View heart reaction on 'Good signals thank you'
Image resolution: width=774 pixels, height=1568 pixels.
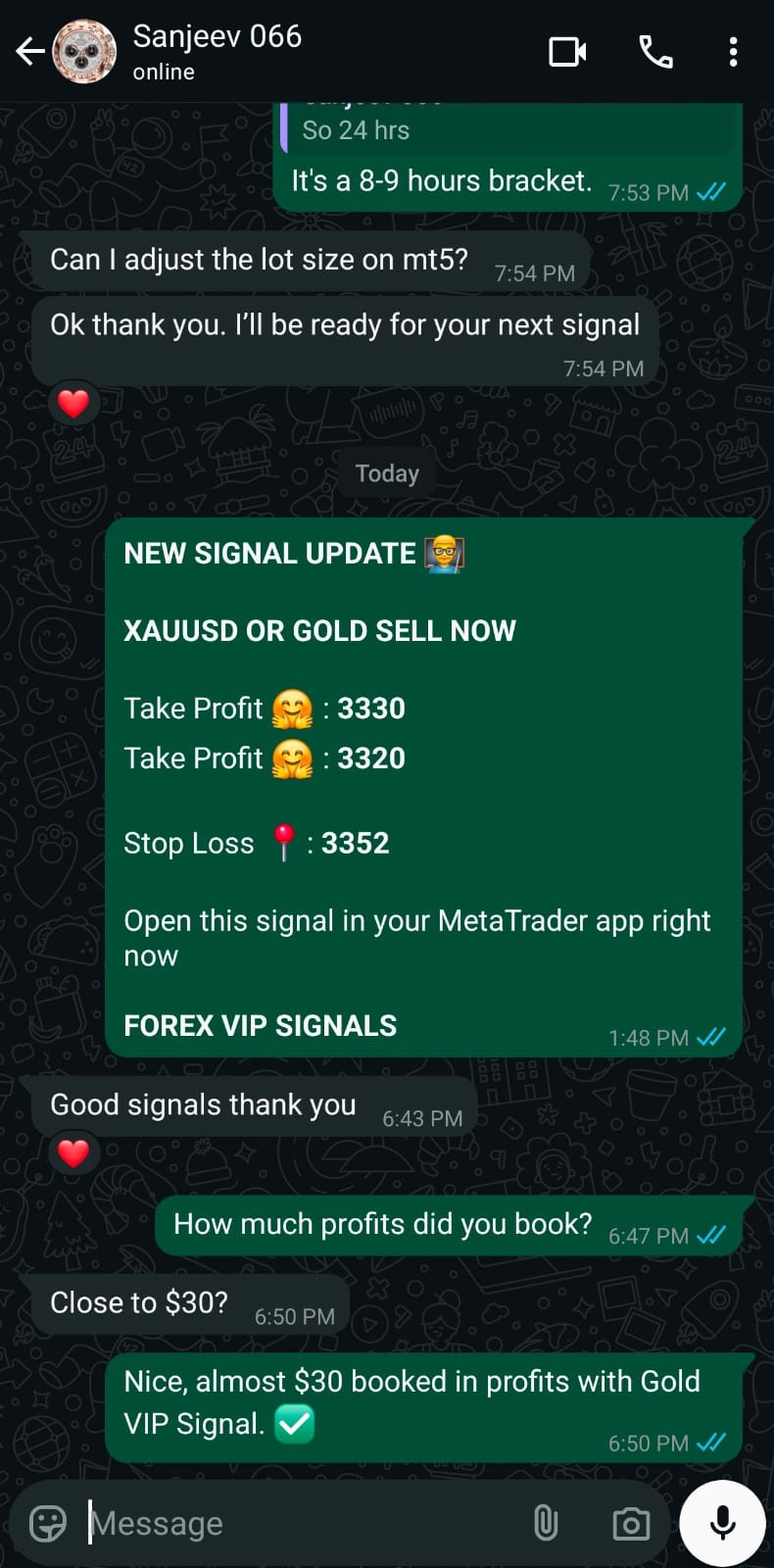tap(73, 1153)
